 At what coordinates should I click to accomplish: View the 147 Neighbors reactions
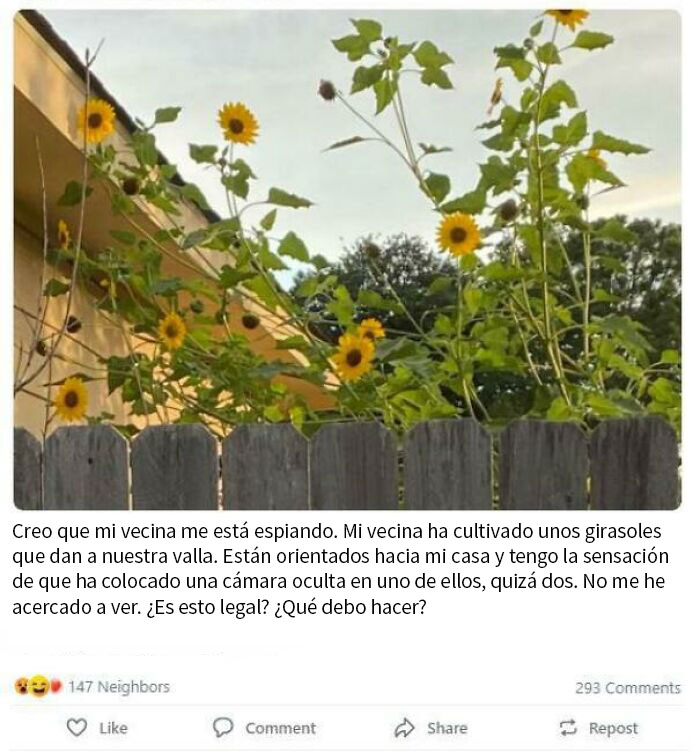[118, 687]
